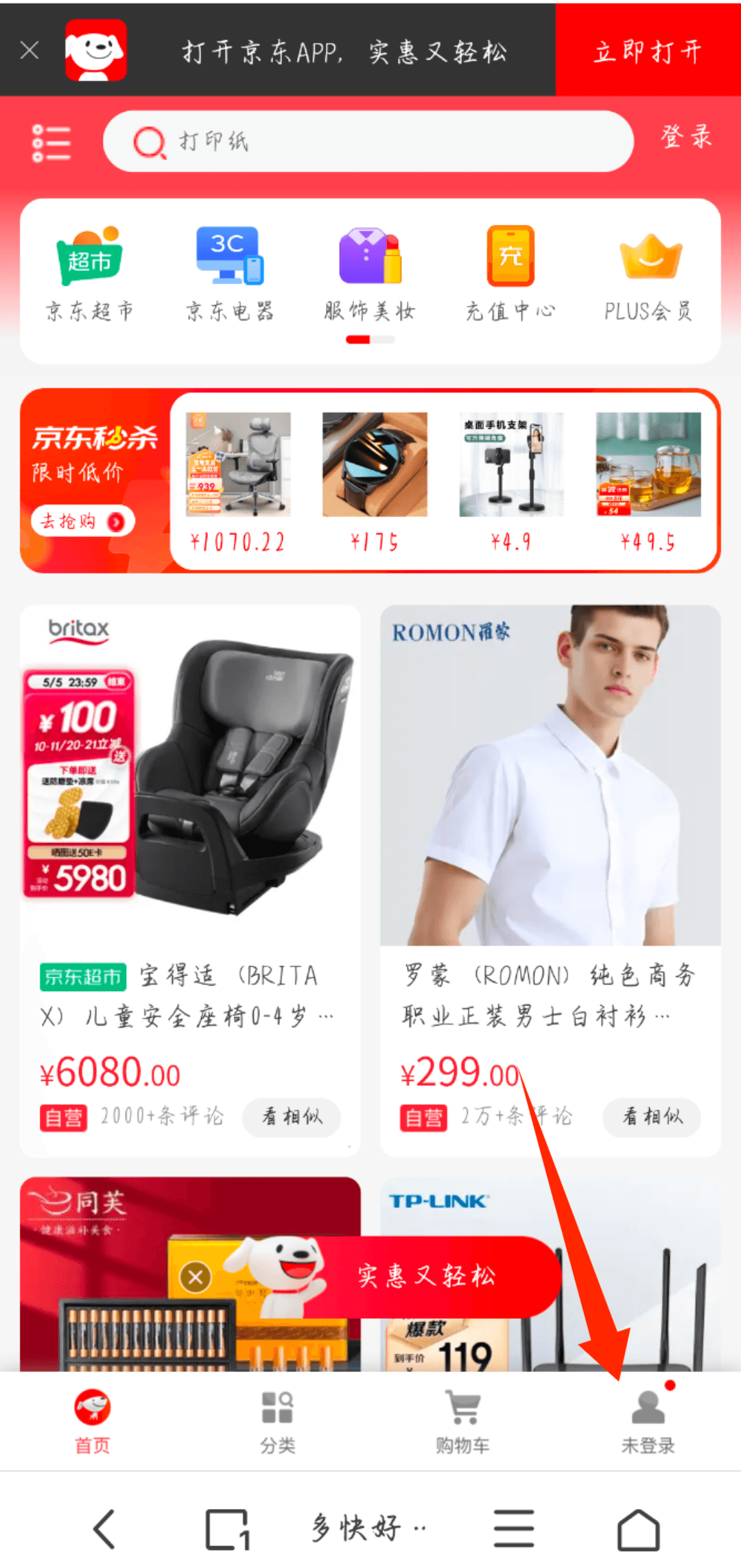741x1568 pixels.
Task: Dismiss the open-app top banner
Action: (x=30, y=50)
